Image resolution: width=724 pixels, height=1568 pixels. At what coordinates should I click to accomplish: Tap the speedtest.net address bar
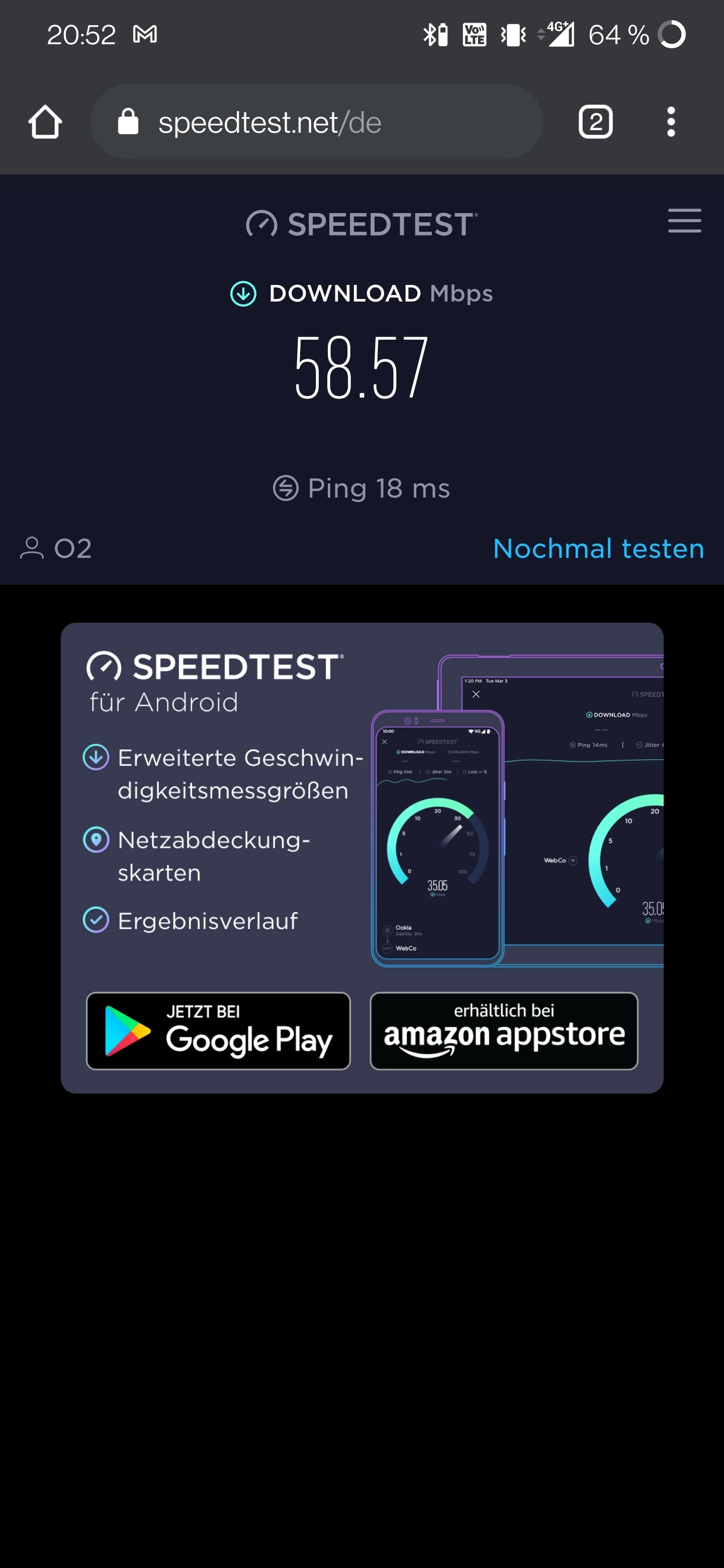316,122
